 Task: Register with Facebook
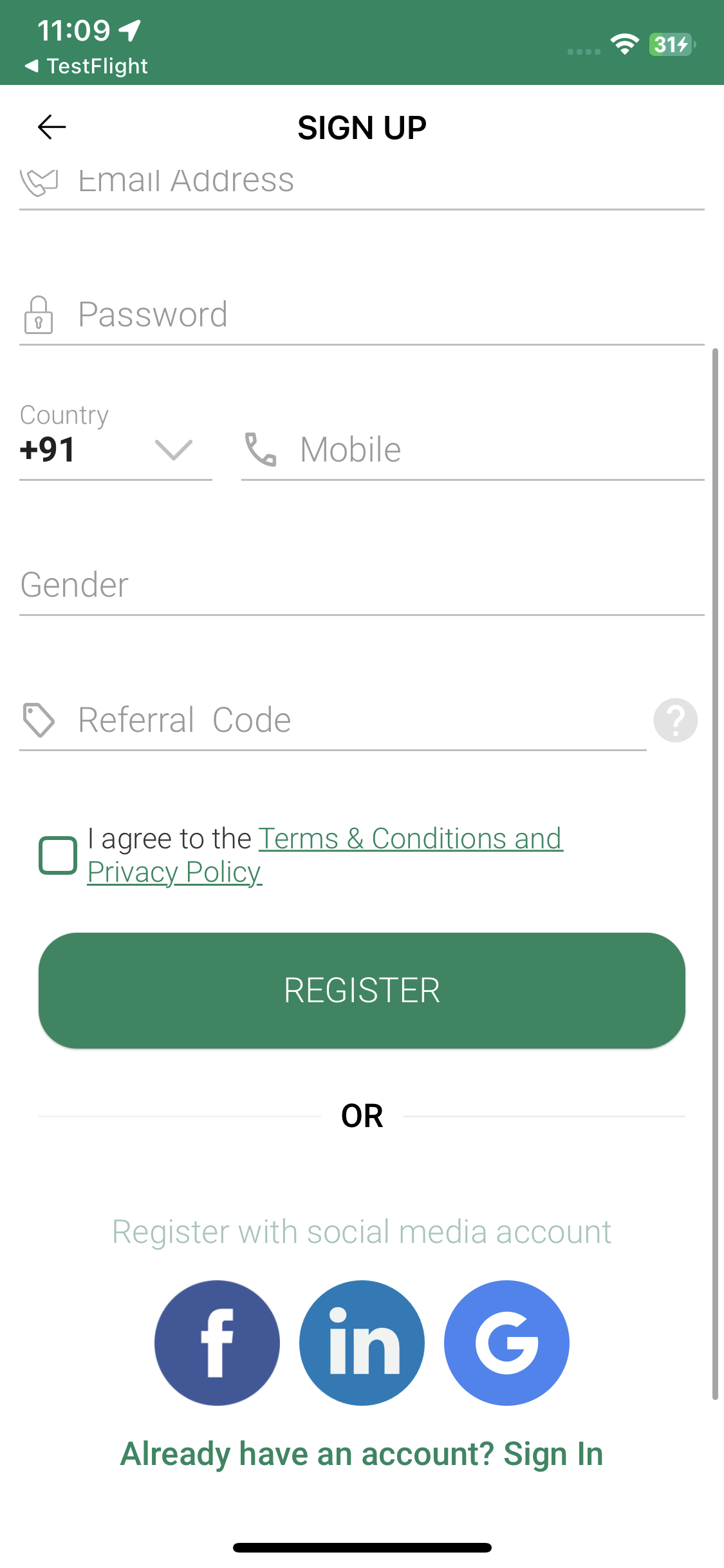tap(217, 1343)
